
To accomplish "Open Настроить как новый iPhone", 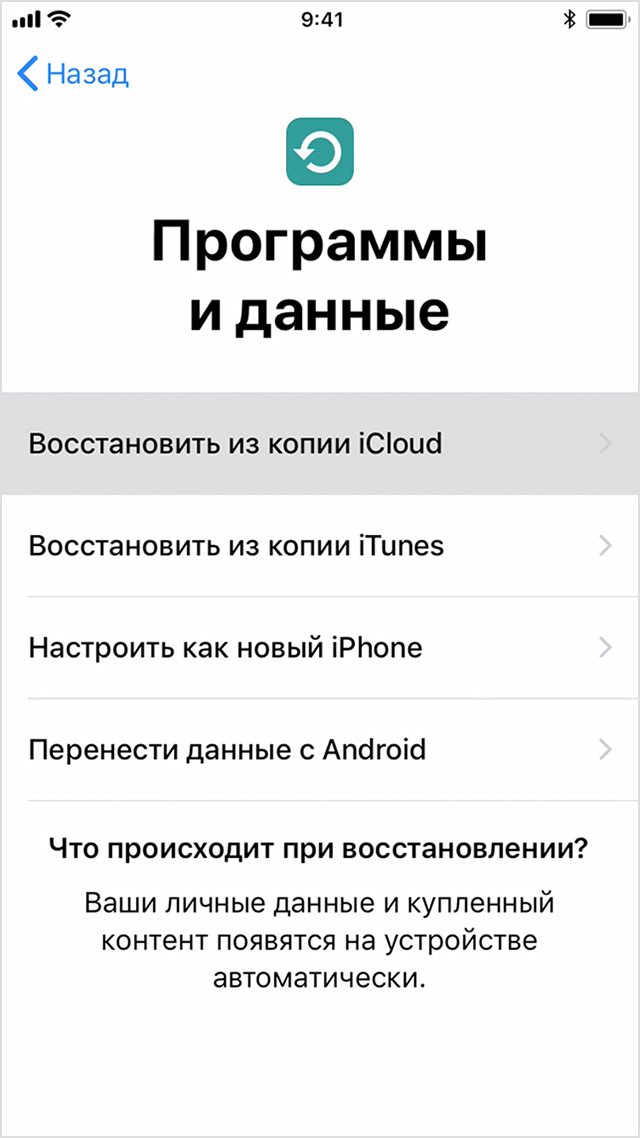I will [x=320, y=648].
